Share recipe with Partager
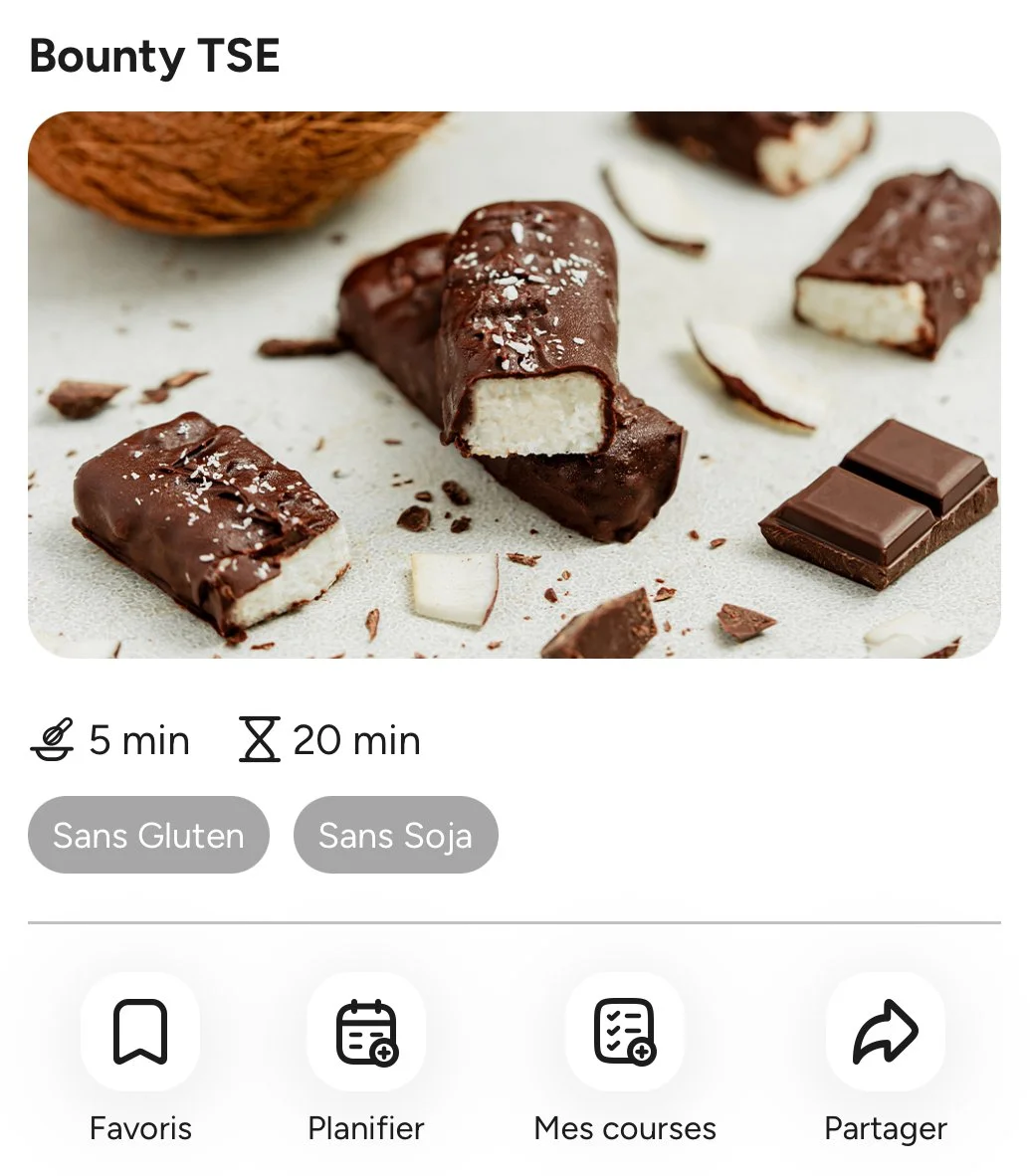 tap(885, 1033)
